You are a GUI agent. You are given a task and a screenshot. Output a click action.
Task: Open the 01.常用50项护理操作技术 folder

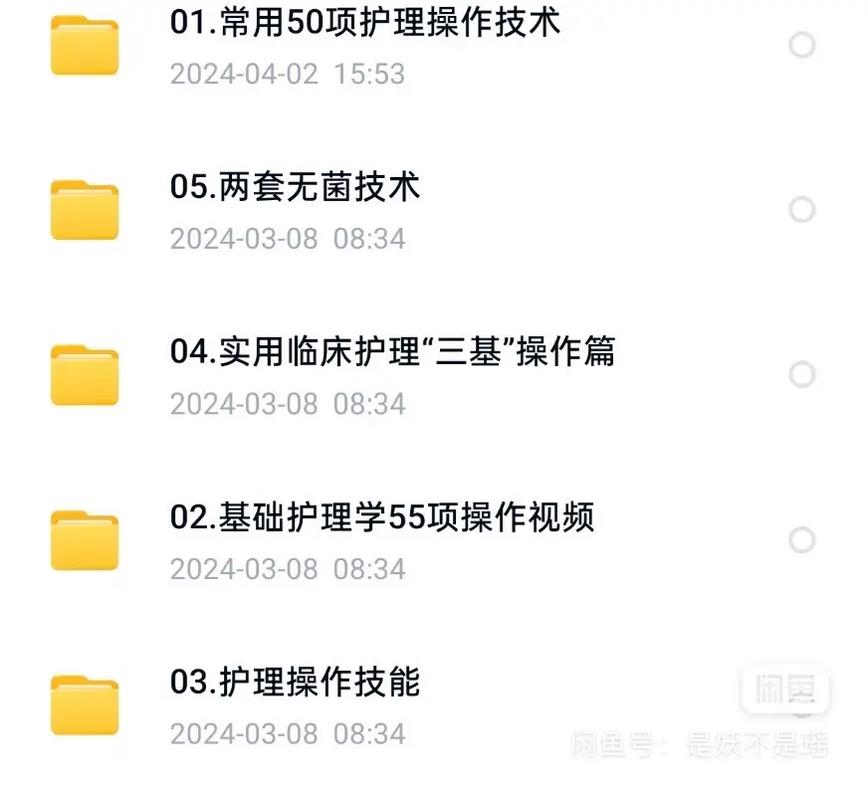pos(365,24)
